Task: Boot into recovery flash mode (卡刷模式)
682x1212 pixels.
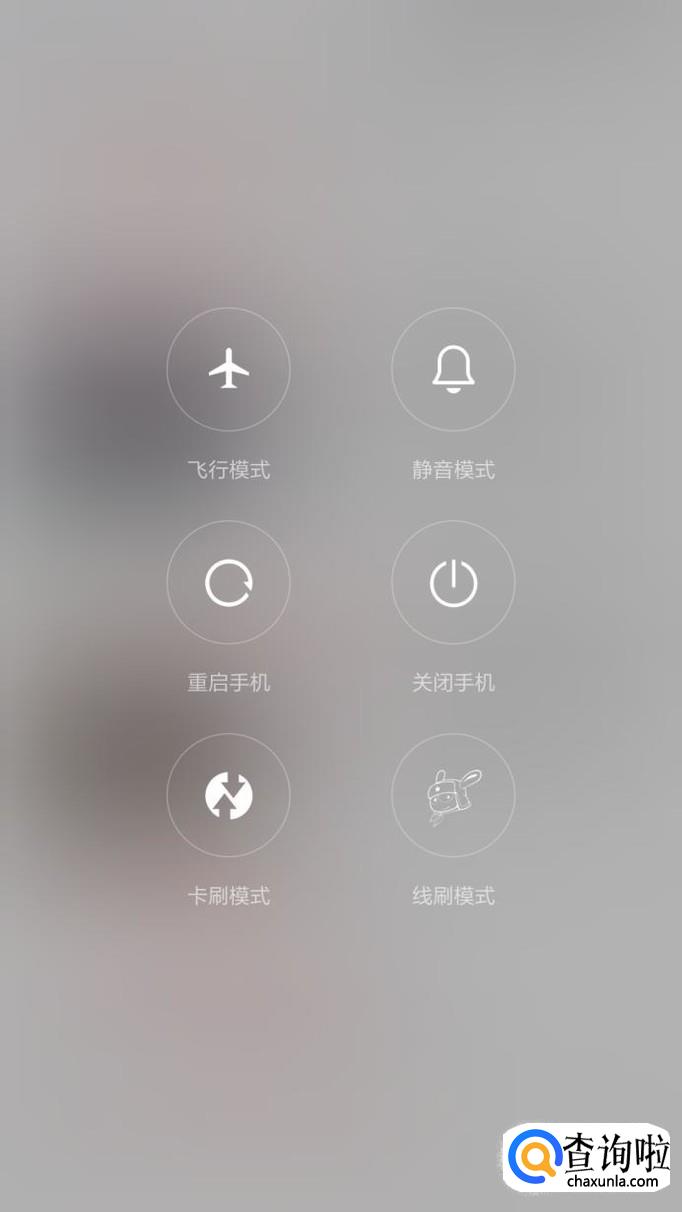Action: [x=228, y=795]
